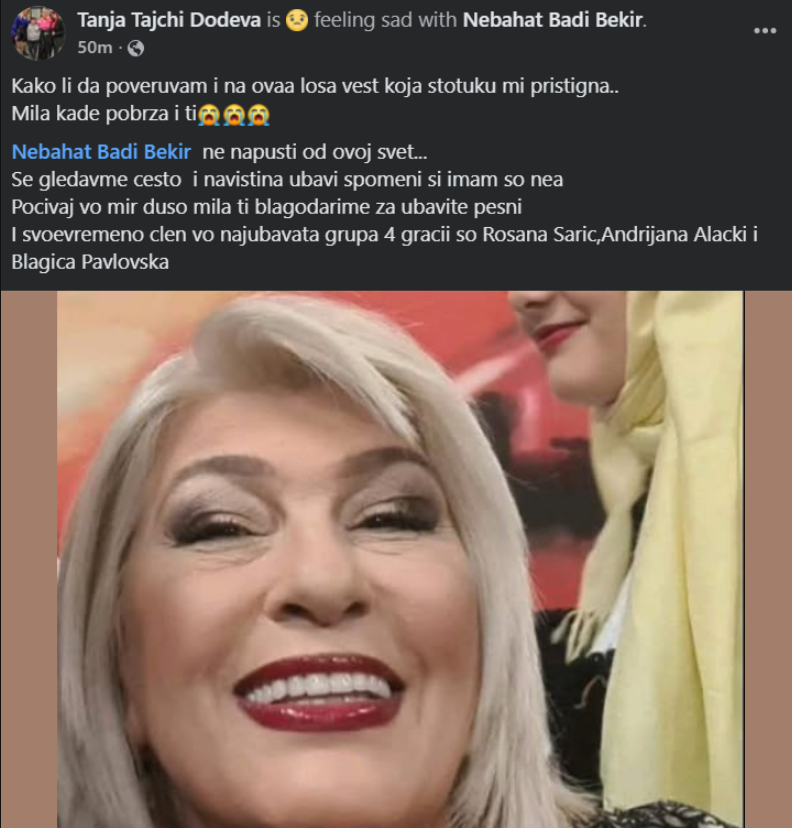Tap Tanja's profile picture avatar
Screen dimensions: 792x828
point(38,32)
